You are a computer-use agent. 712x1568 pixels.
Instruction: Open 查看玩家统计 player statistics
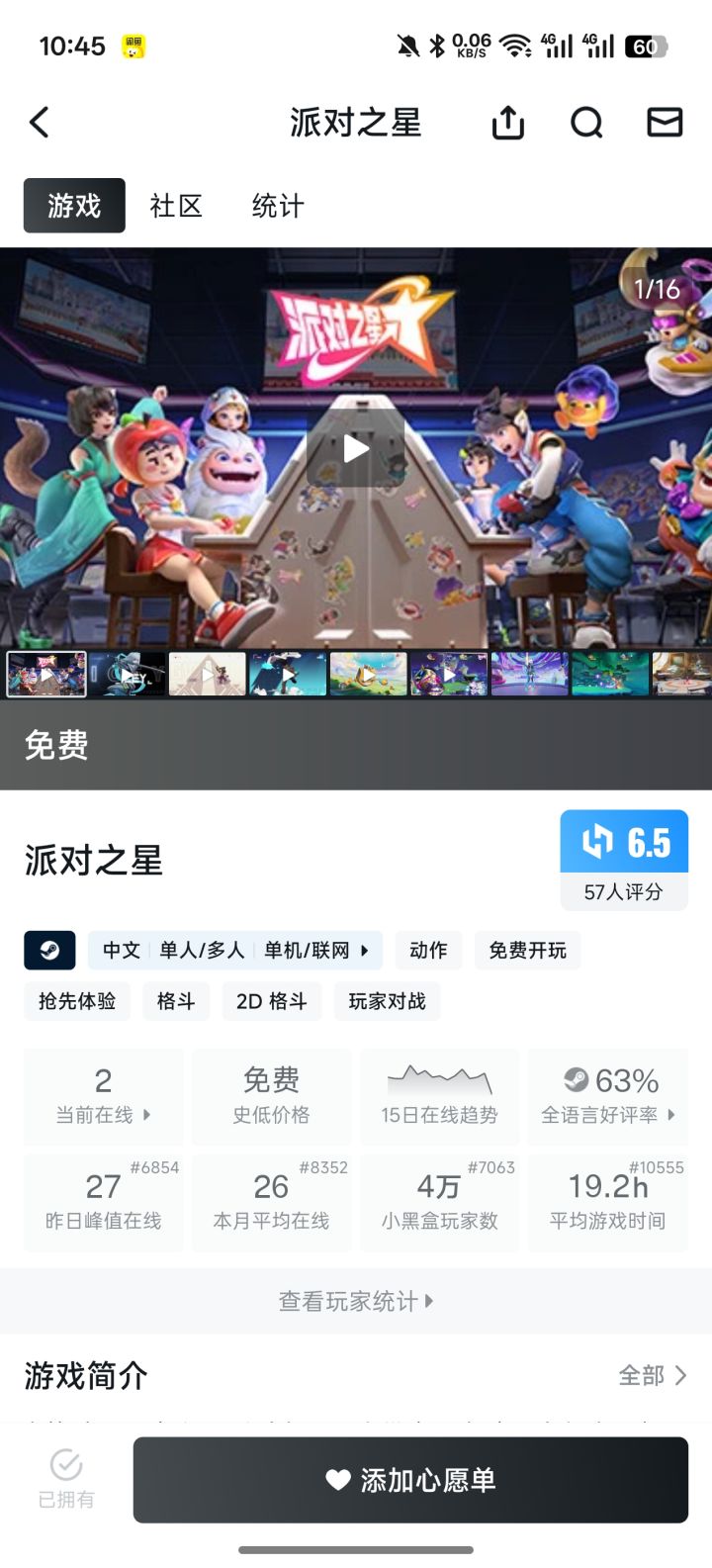[356, 1301]
